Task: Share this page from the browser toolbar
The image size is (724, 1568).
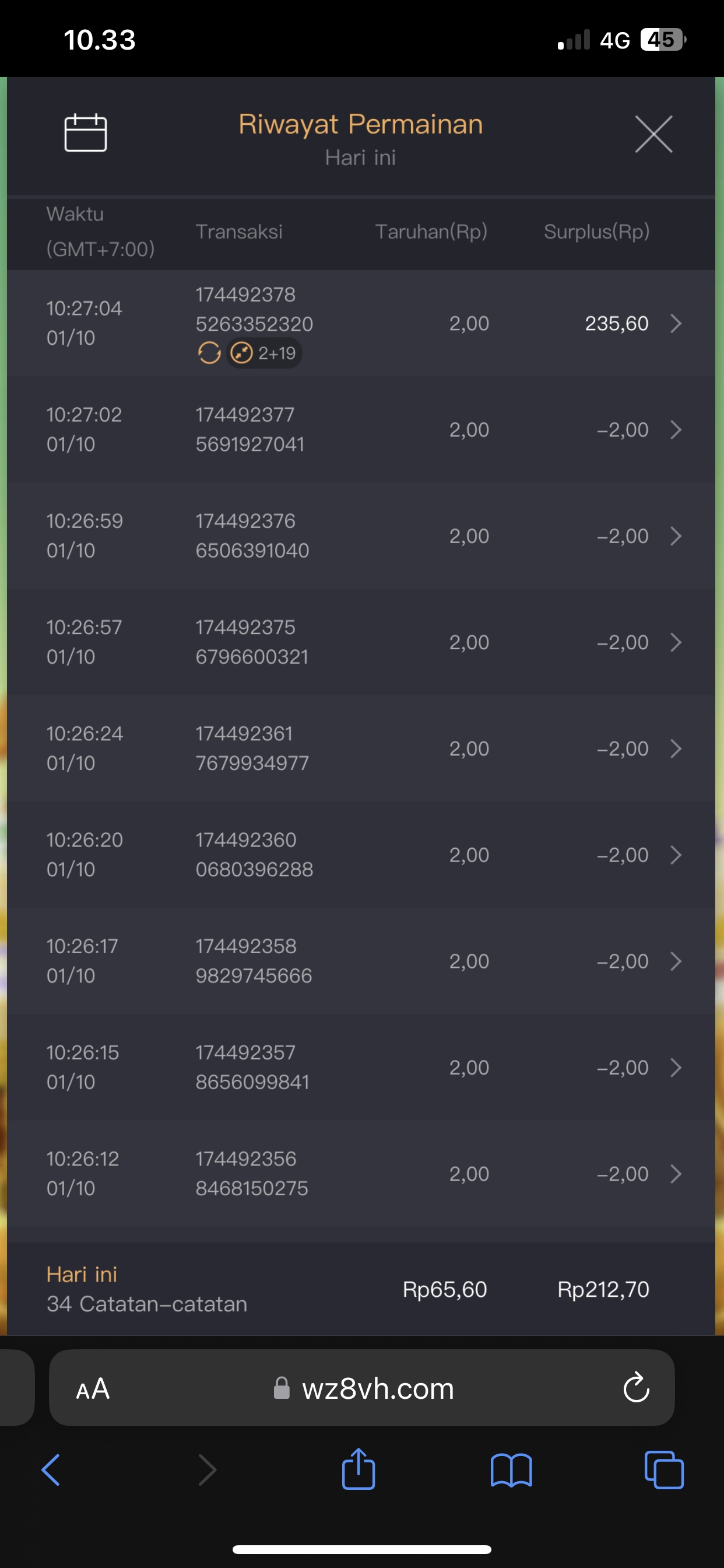Action: [359, 1469]
